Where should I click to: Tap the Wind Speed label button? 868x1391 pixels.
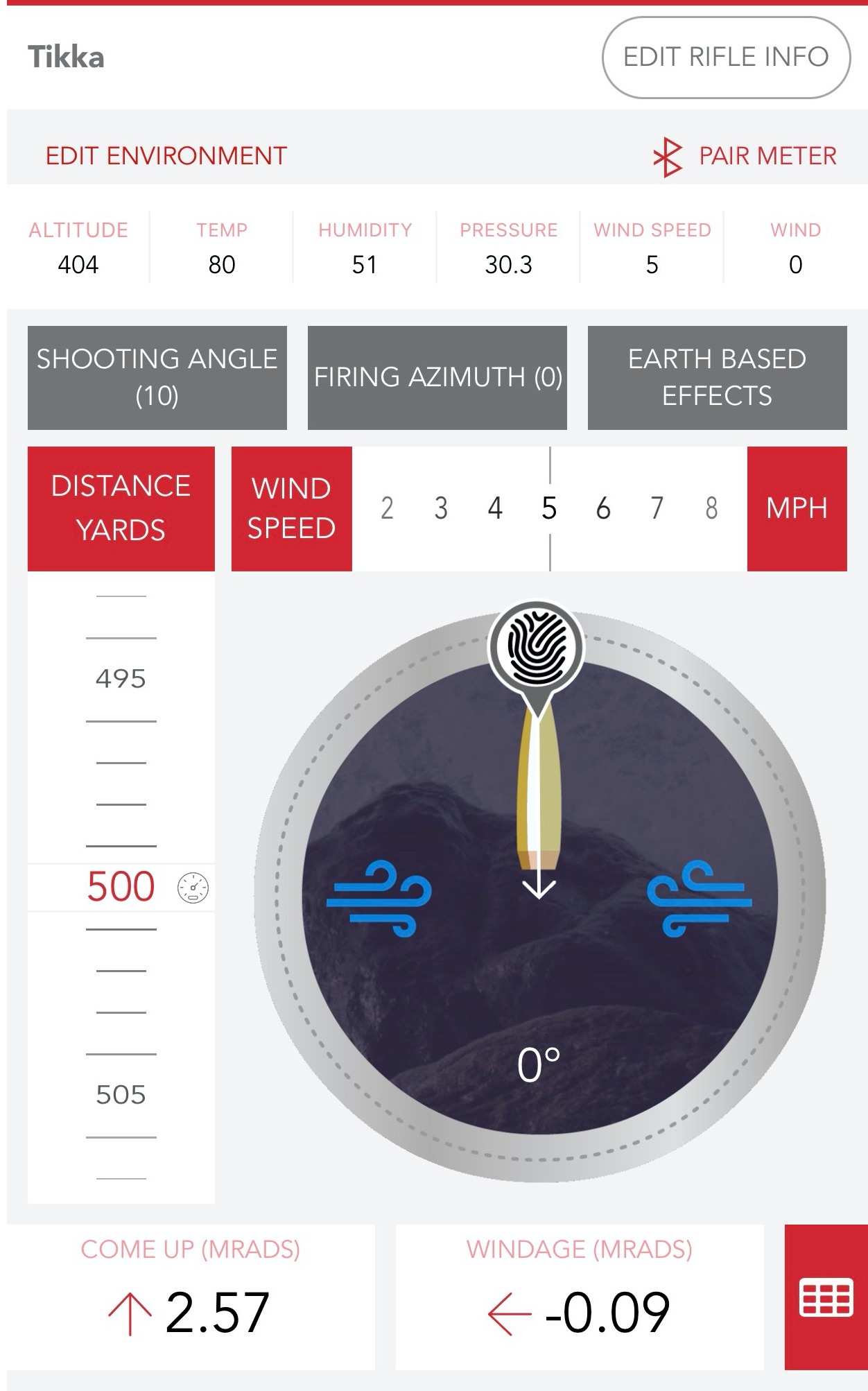click(292, 508)
